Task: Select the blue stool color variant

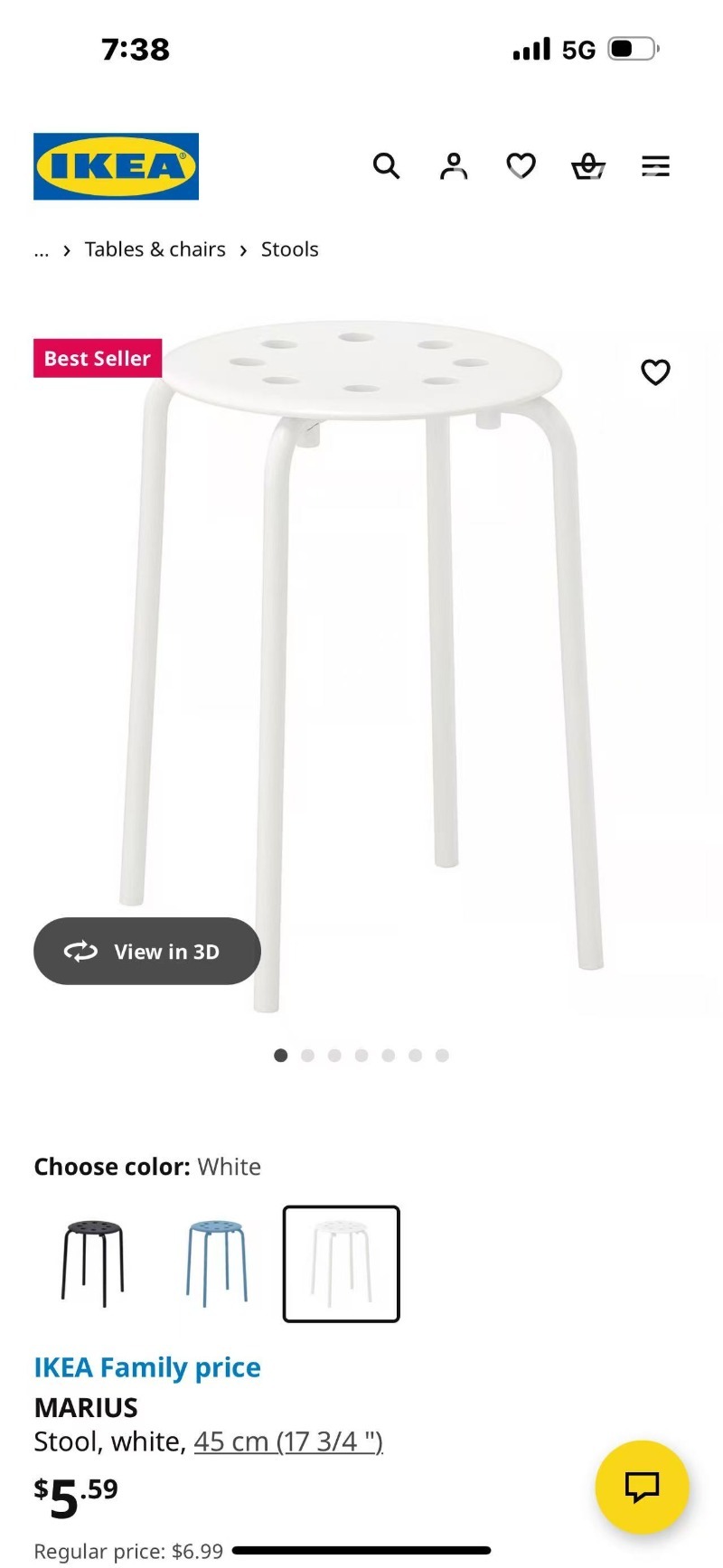Action: click(x=215, y=1263)
